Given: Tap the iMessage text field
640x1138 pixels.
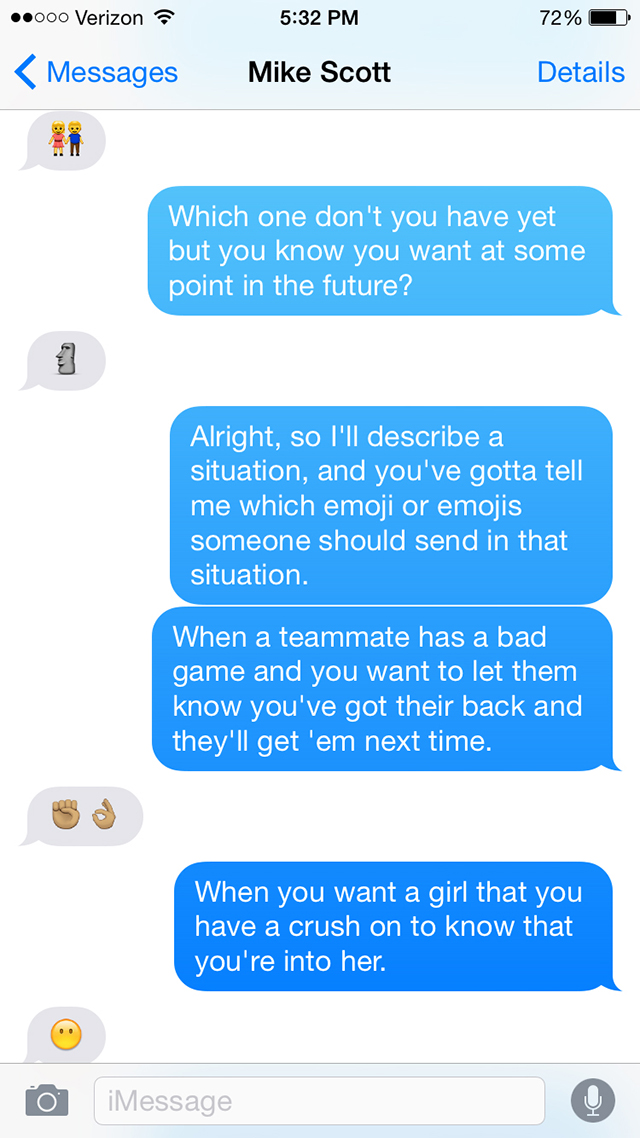Looking at the screenshot, I should [x=319, y=1101].
